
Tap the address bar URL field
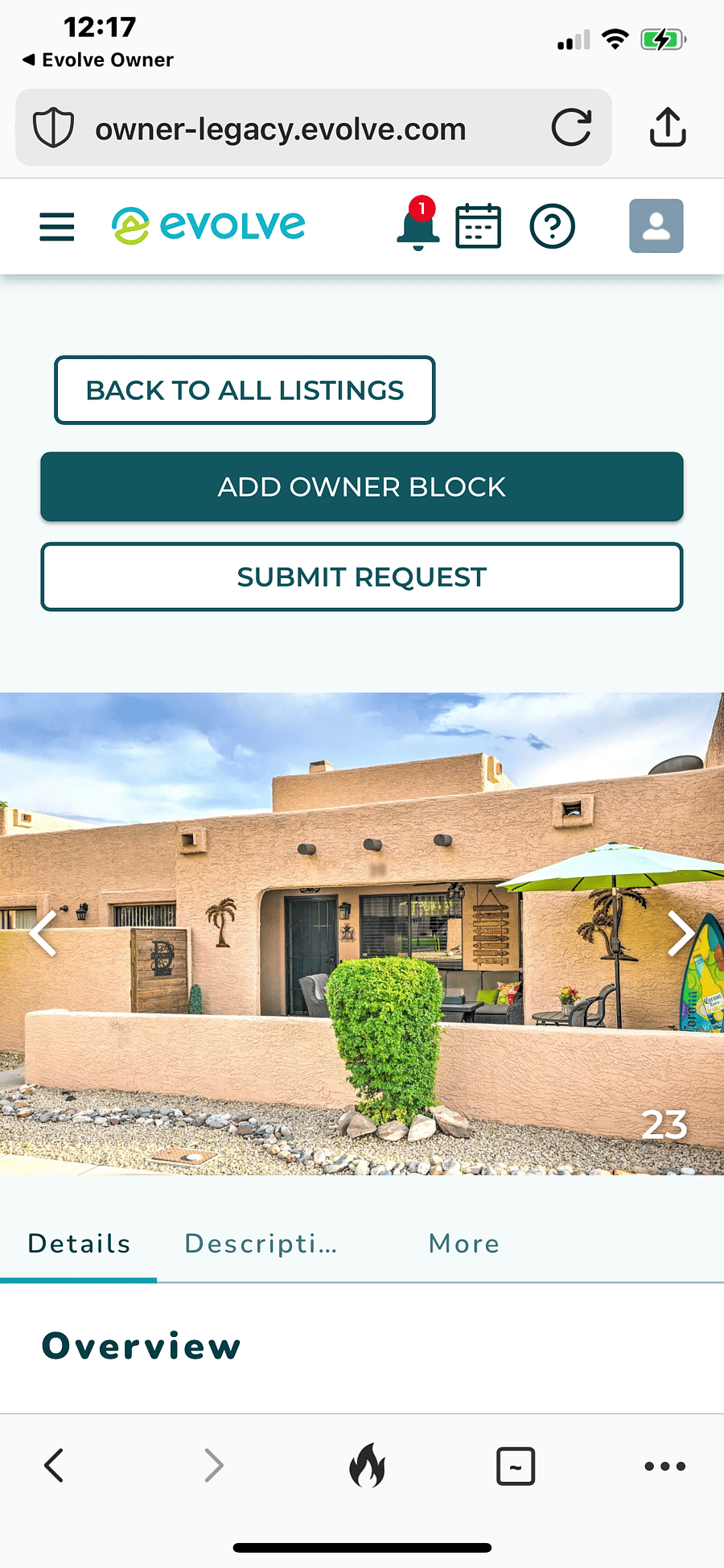pos(280,129)
